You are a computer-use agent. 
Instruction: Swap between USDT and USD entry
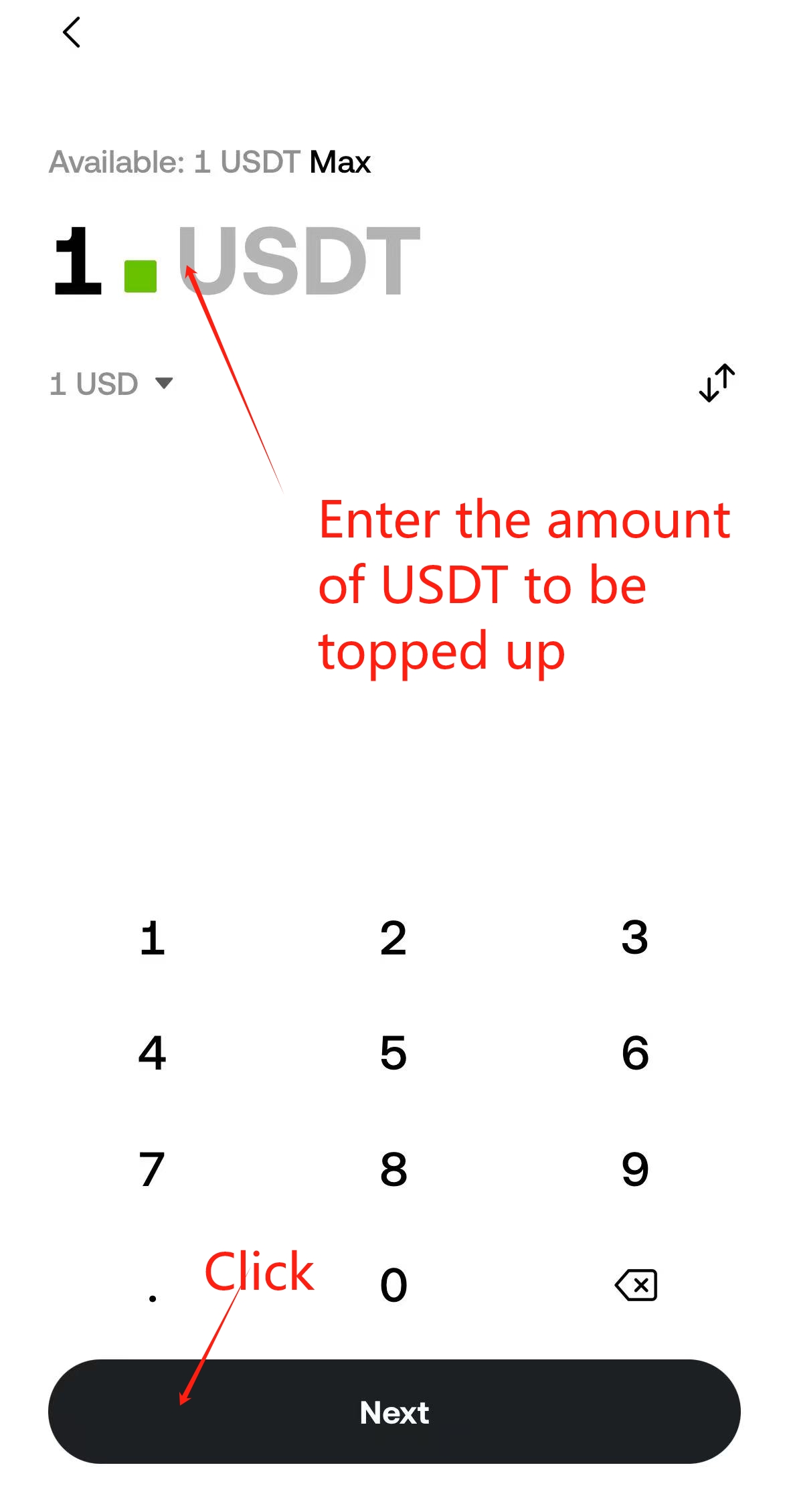click(717, 383)
